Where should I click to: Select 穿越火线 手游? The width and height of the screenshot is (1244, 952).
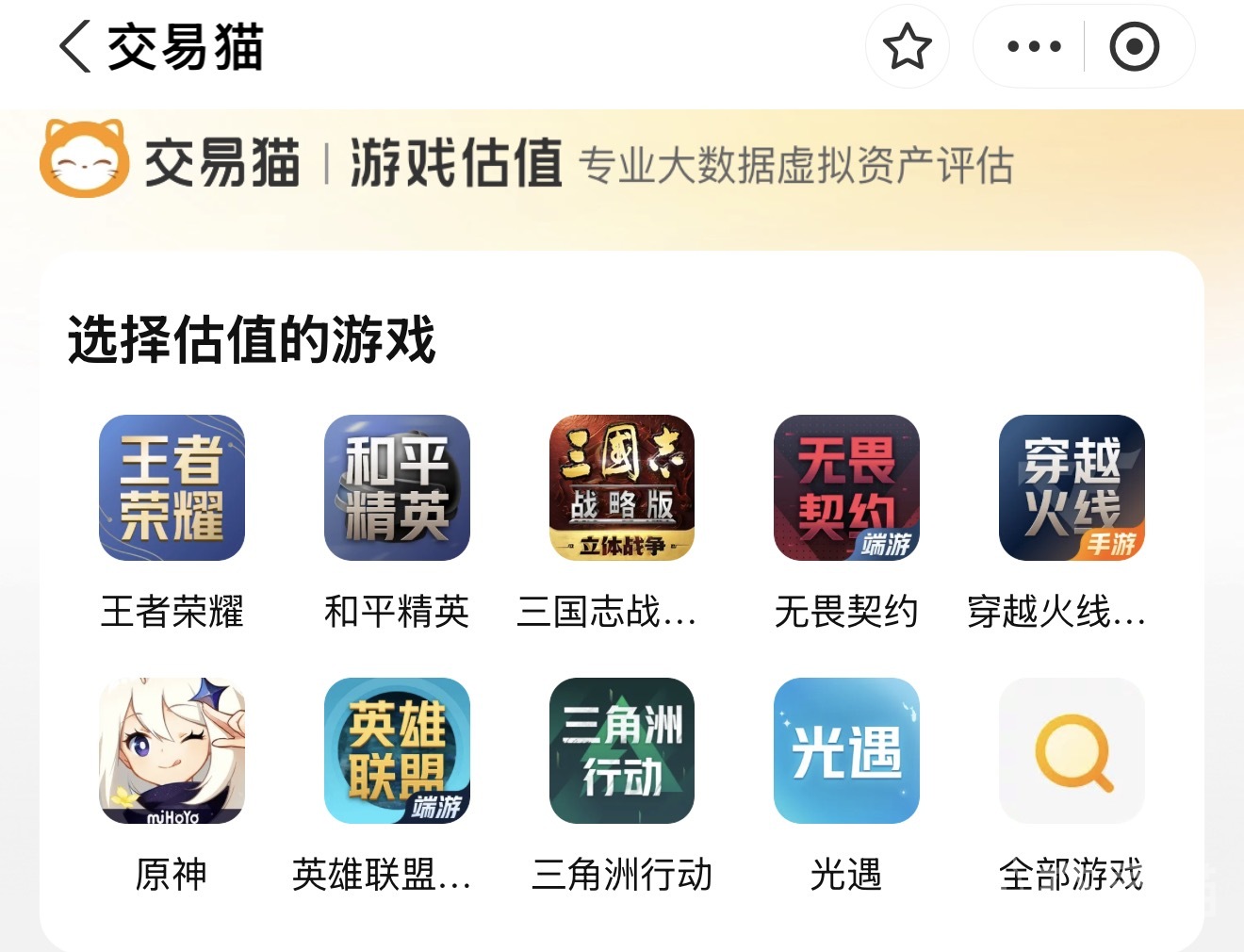click(1072, 488)
